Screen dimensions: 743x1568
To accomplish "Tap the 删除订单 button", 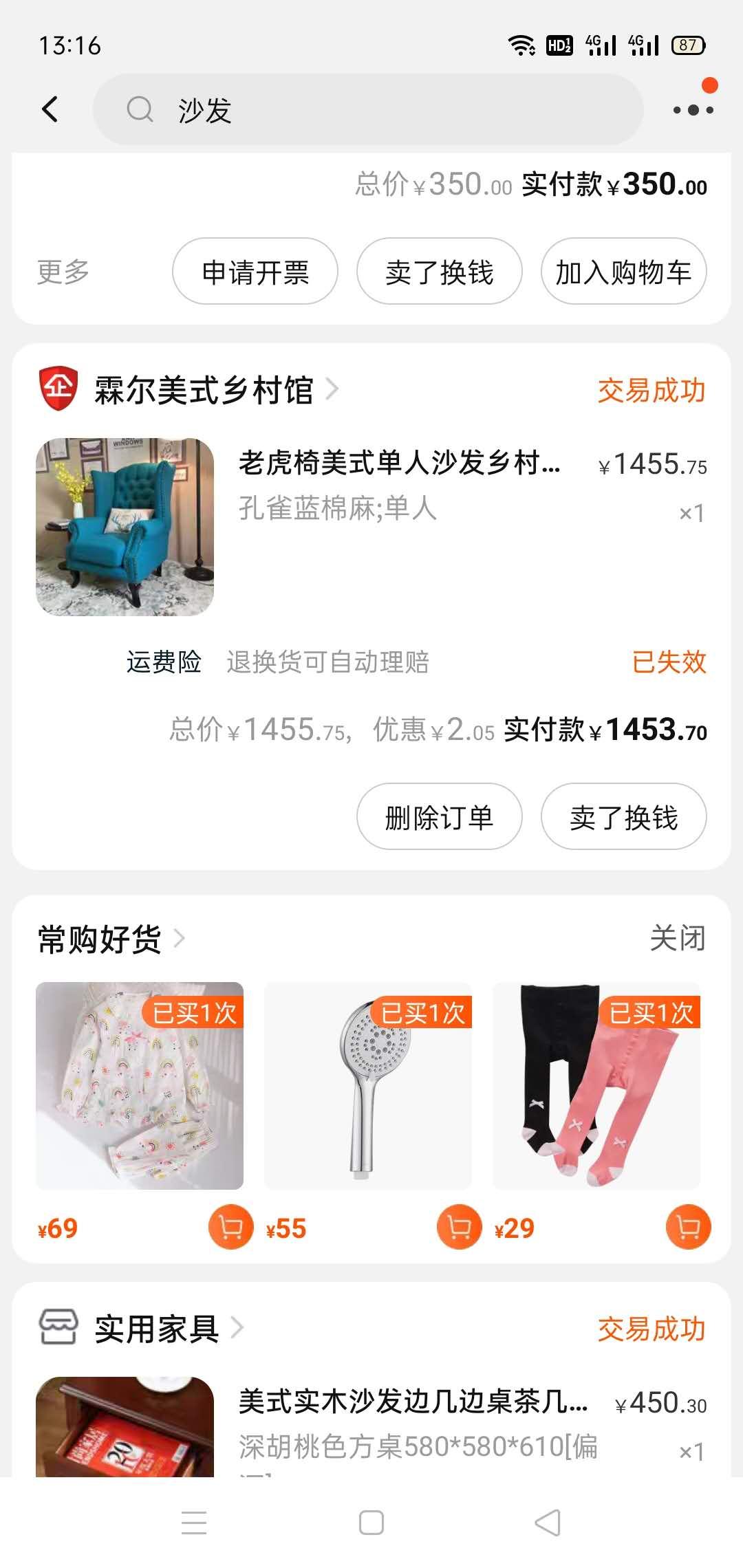I will 439,817.
